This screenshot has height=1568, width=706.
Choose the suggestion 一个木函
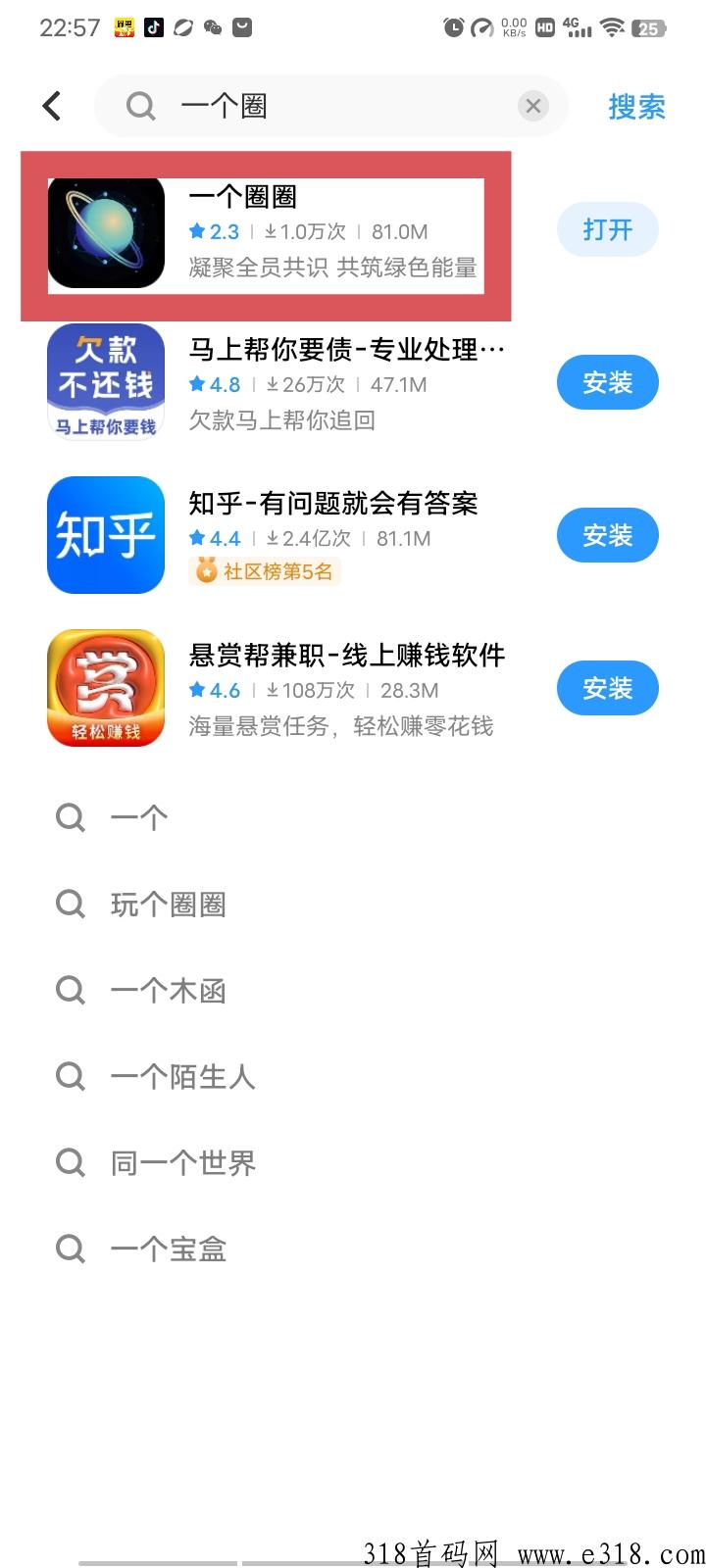coord(168,991)
